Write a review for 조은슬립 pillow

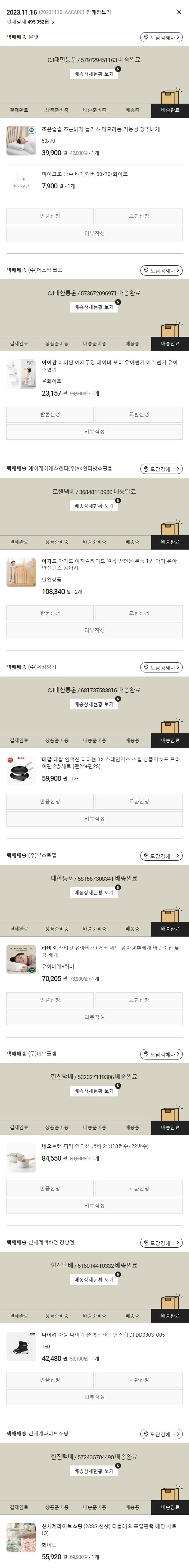coord(94,233)
